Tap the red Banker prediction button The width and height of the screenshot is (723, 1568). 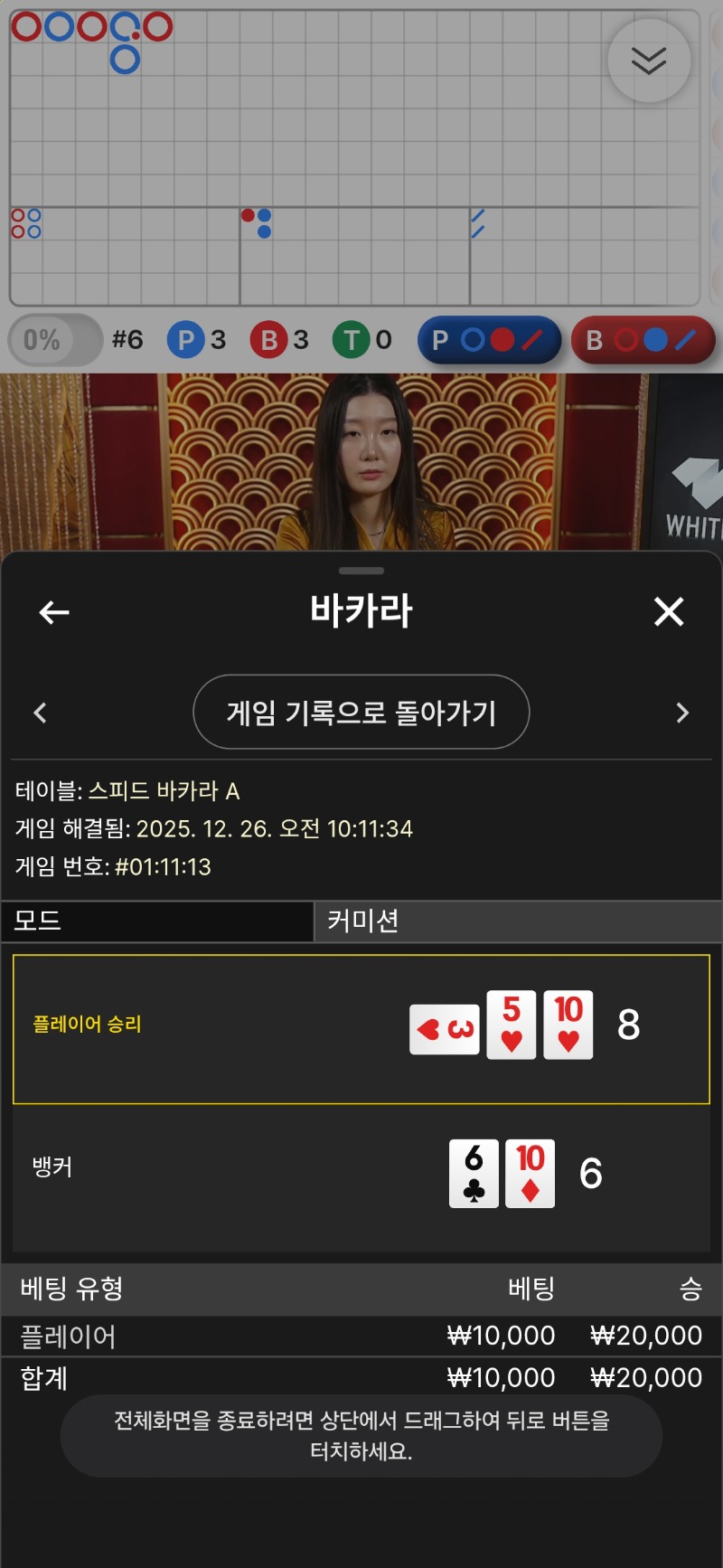pos(643,340)
